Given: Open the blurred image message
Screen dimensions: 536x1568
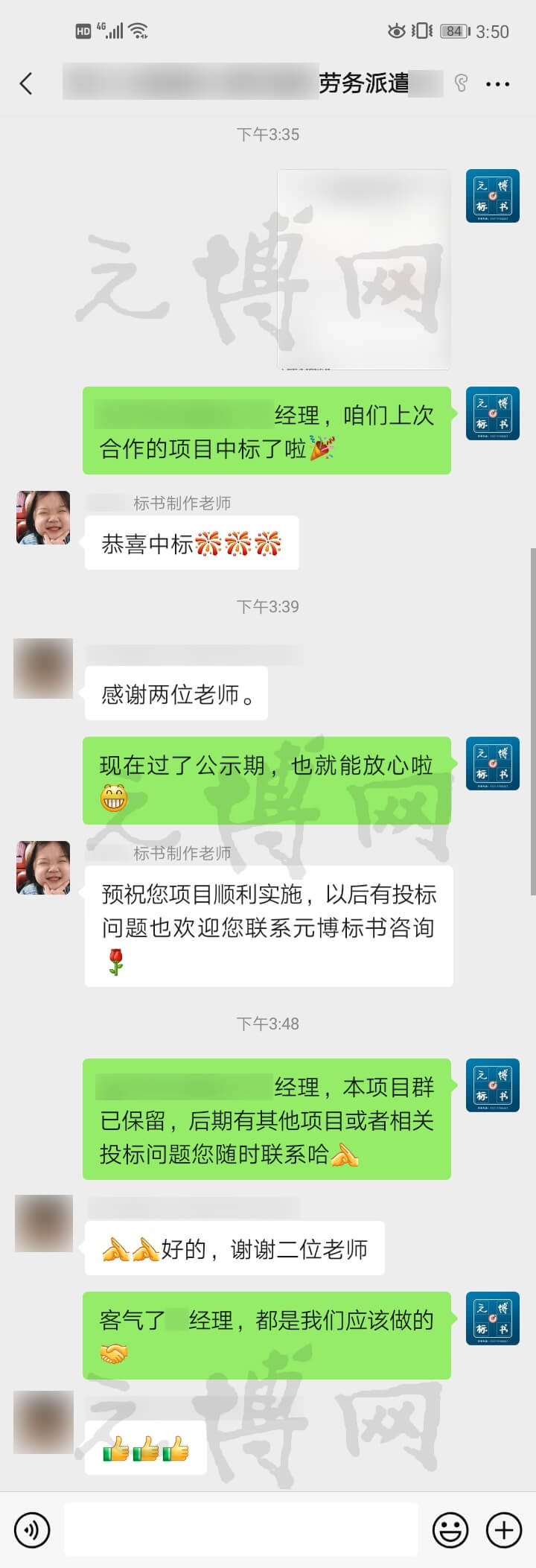Looking at the screenshot, I should point(363,269).
